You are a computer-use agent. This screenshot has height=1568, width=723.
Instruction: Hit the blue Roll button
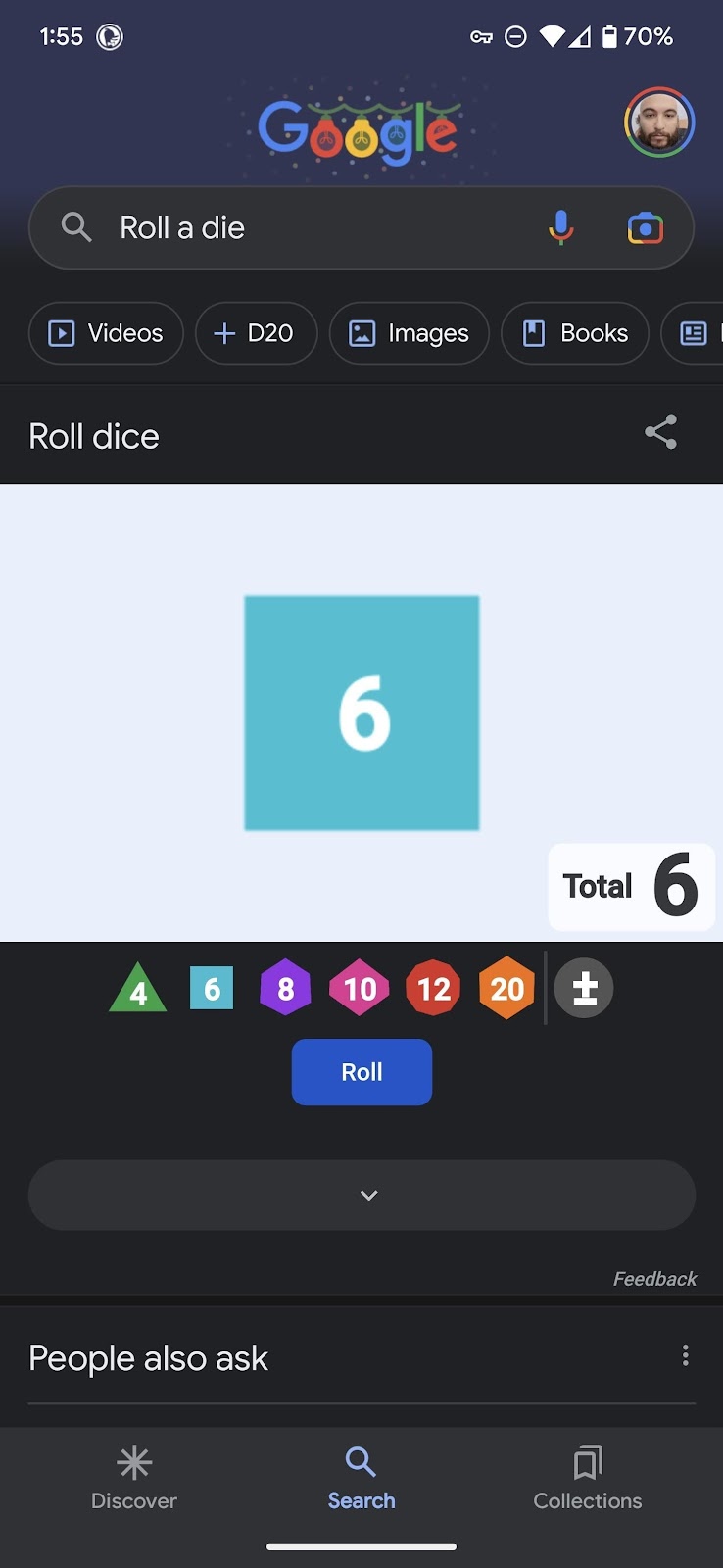click(361, 1072)
